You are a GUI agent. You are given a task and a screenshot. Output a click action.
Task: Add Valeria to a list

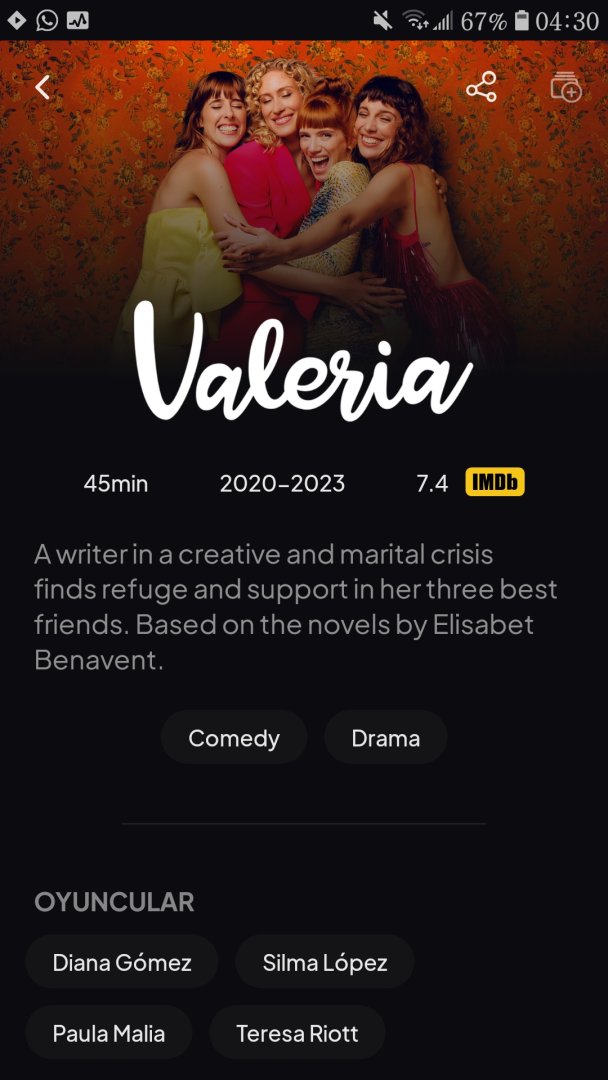(566, 88)
